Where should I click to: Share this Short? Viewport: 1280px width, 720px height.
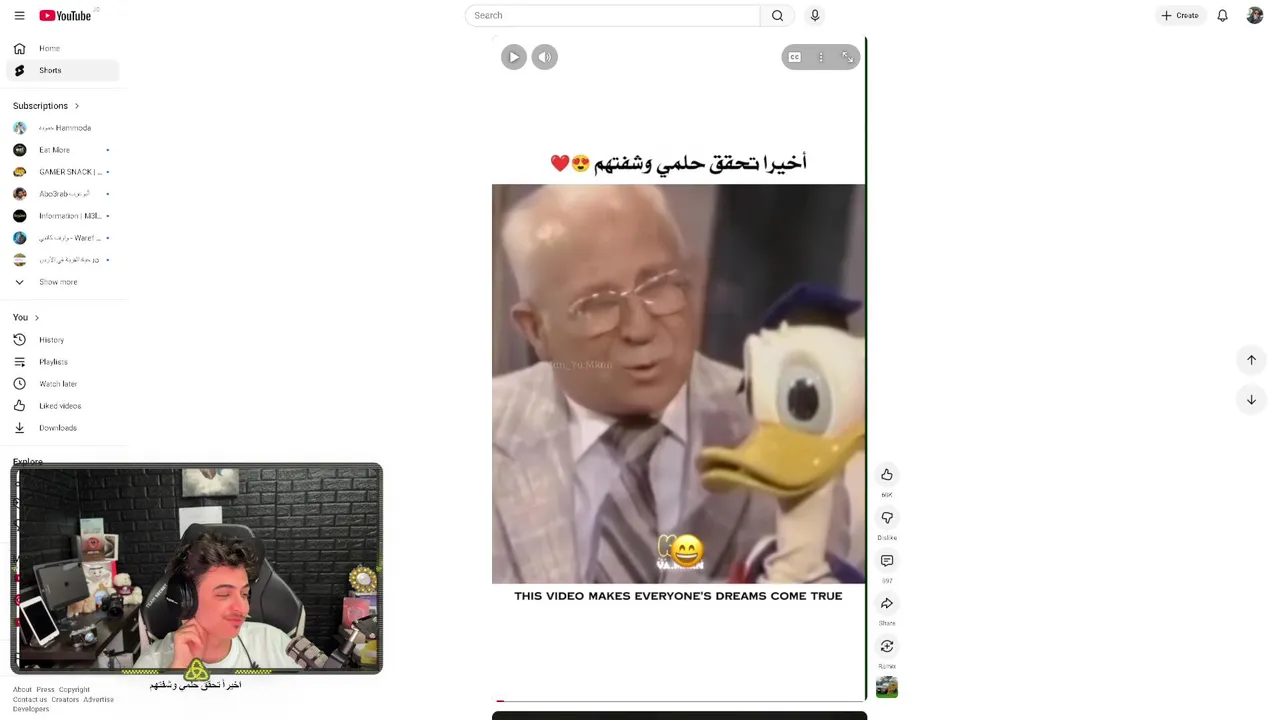click(887, 604)
